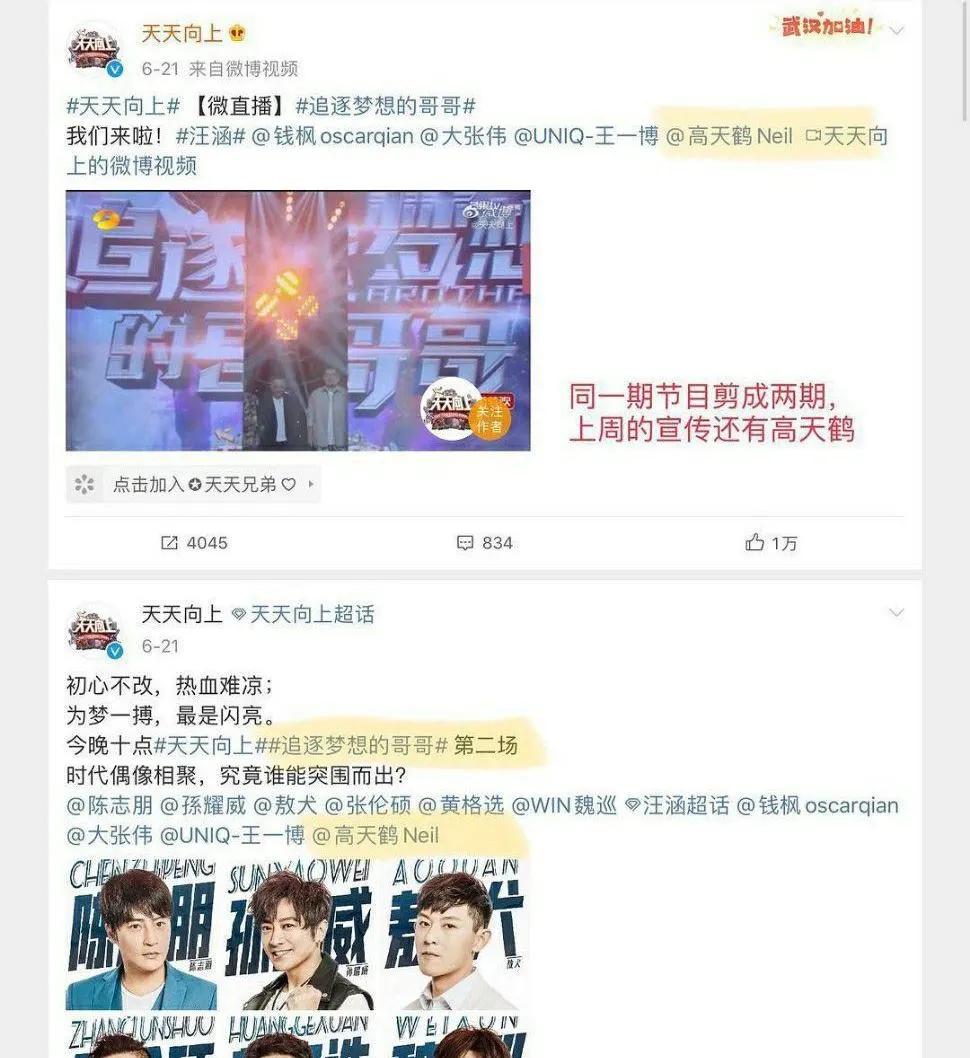Repost the first post with 4045 shares

coord(195,543)
